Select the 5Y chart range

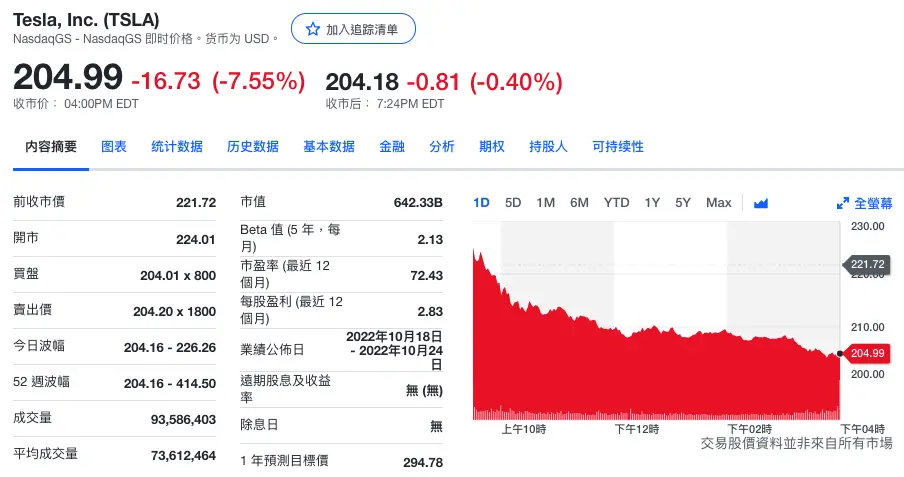pyautogui.click(x=683, y=203)
